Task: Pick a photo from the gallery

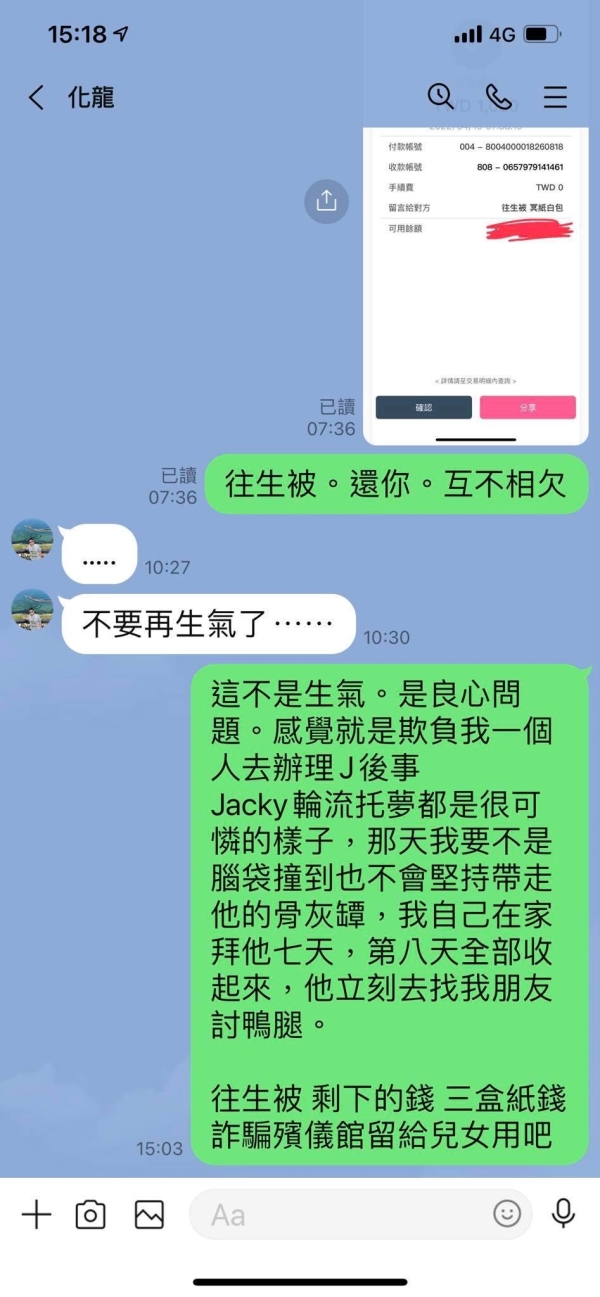Action: (x=149, y=1214)
